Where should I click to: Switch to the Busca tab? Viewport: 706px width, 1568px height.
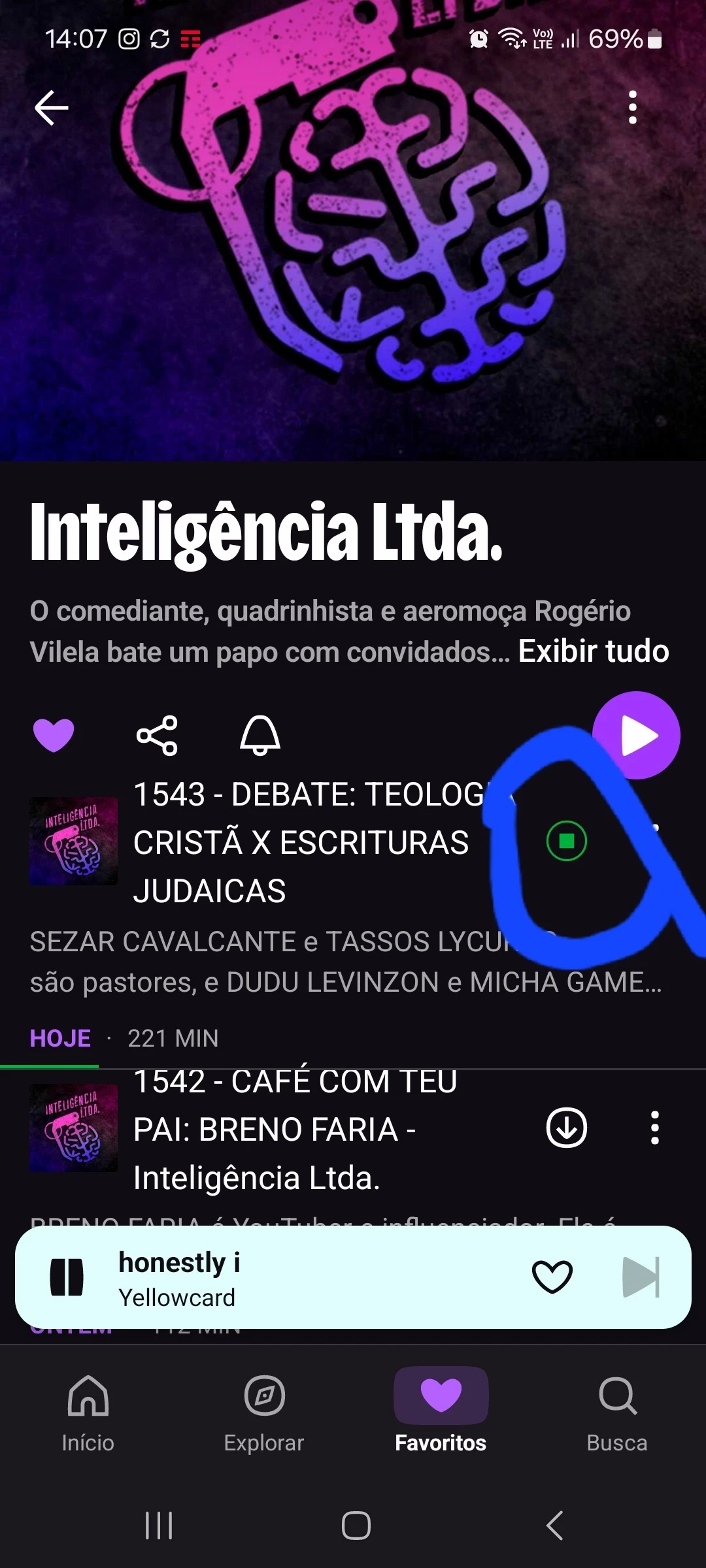point(617,1411)
